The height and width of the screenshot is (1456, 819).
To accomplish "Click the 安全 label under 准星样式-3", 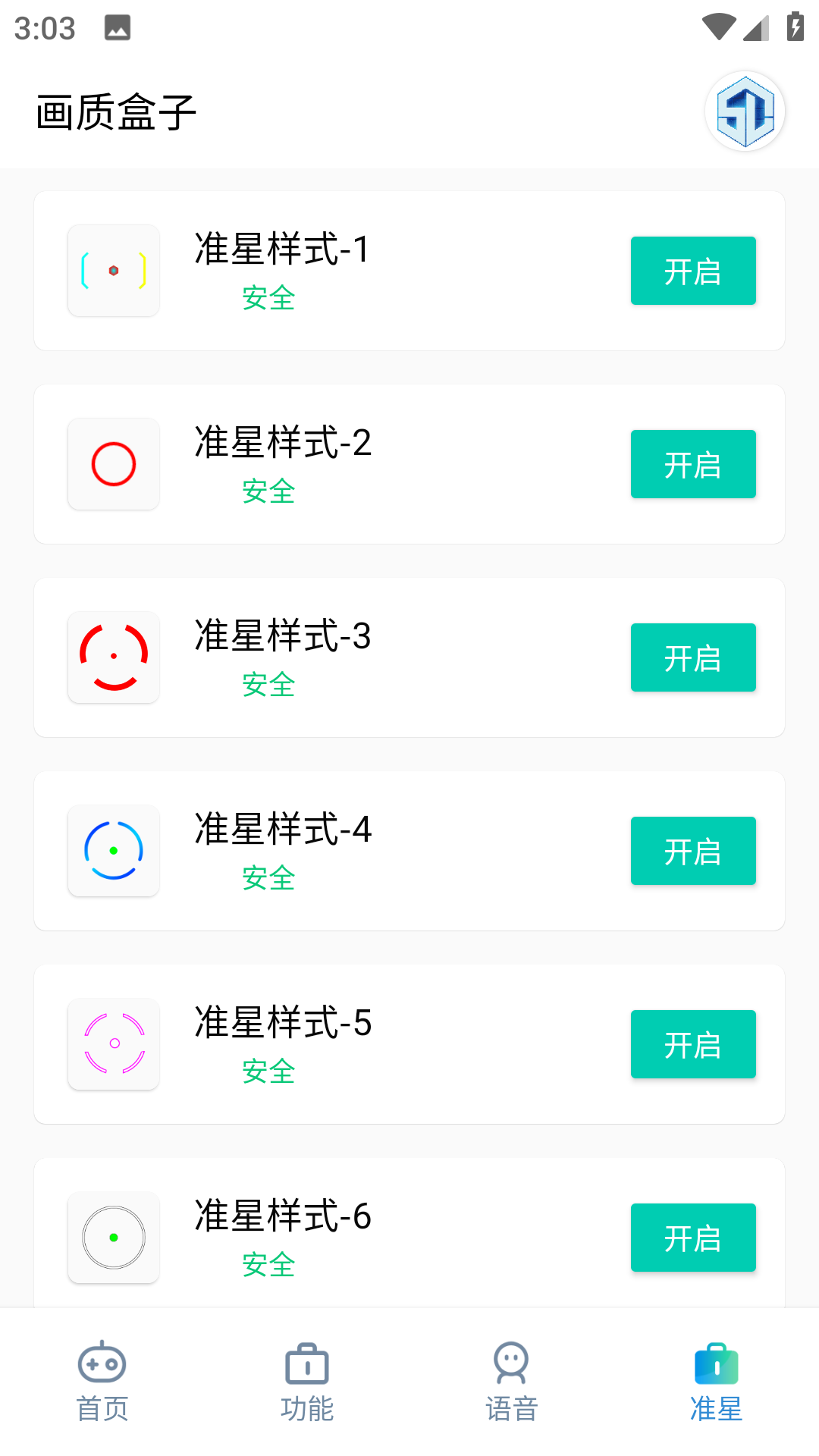I will [268, 685].
